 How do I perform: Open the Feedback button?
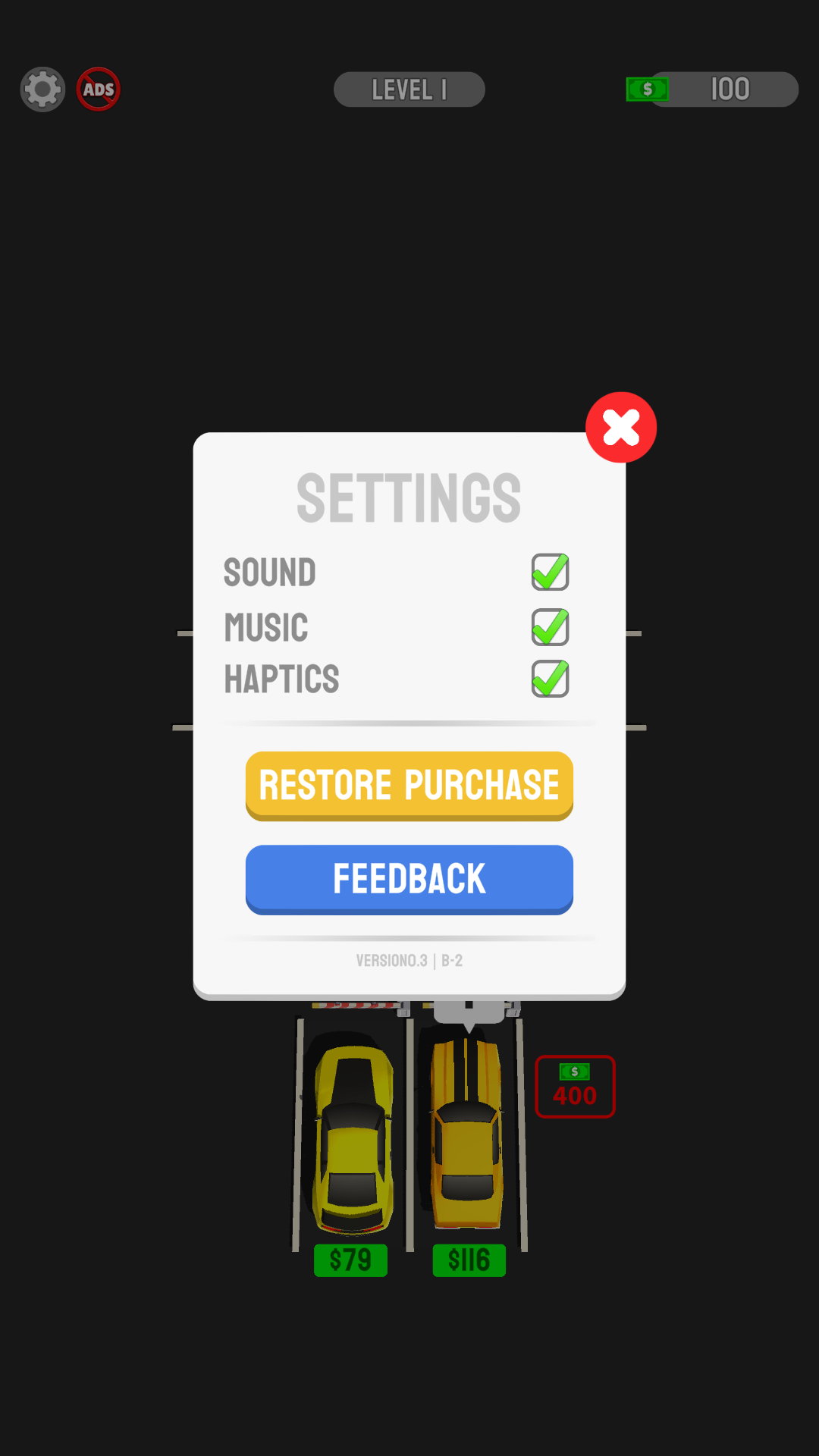point(409,879)
